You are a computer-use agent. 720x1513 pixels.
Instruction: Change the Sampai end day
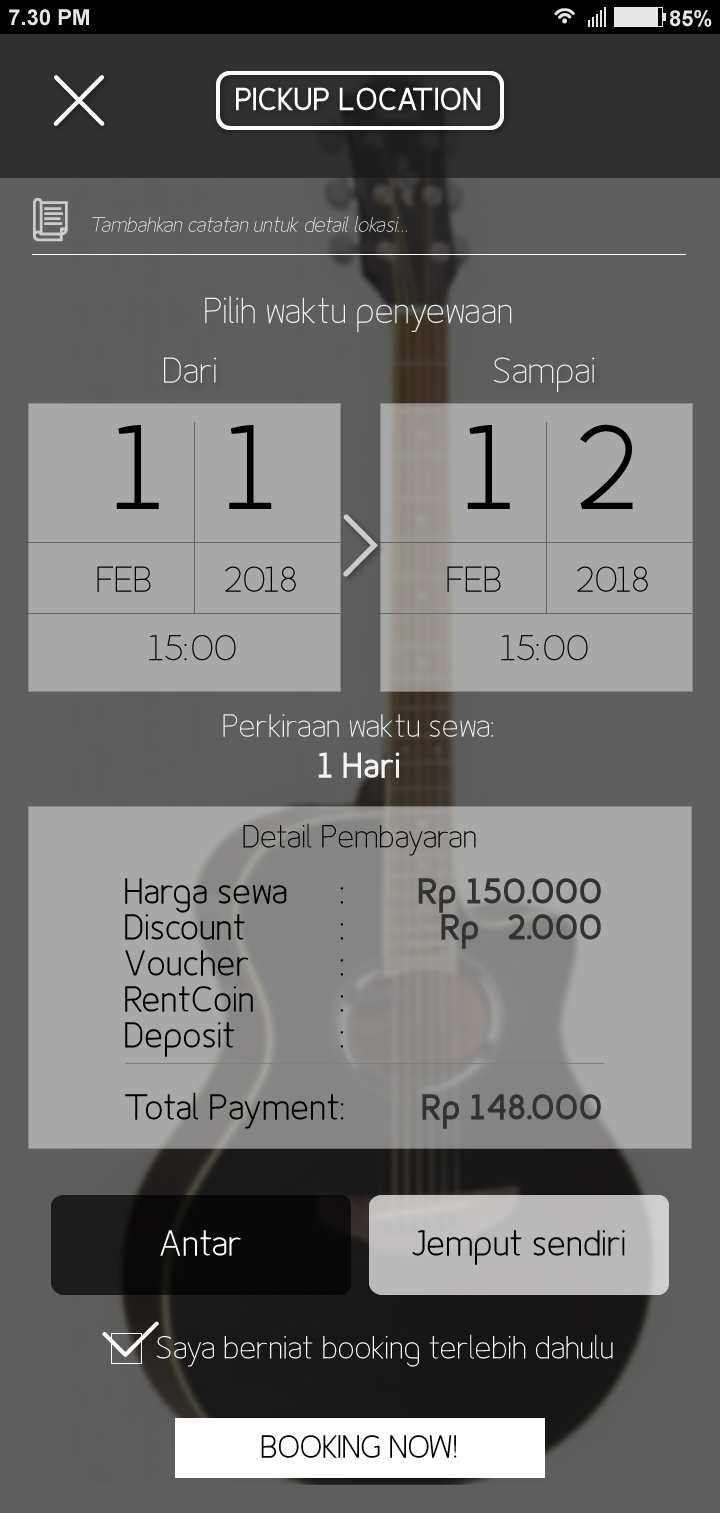coord(536,472)
